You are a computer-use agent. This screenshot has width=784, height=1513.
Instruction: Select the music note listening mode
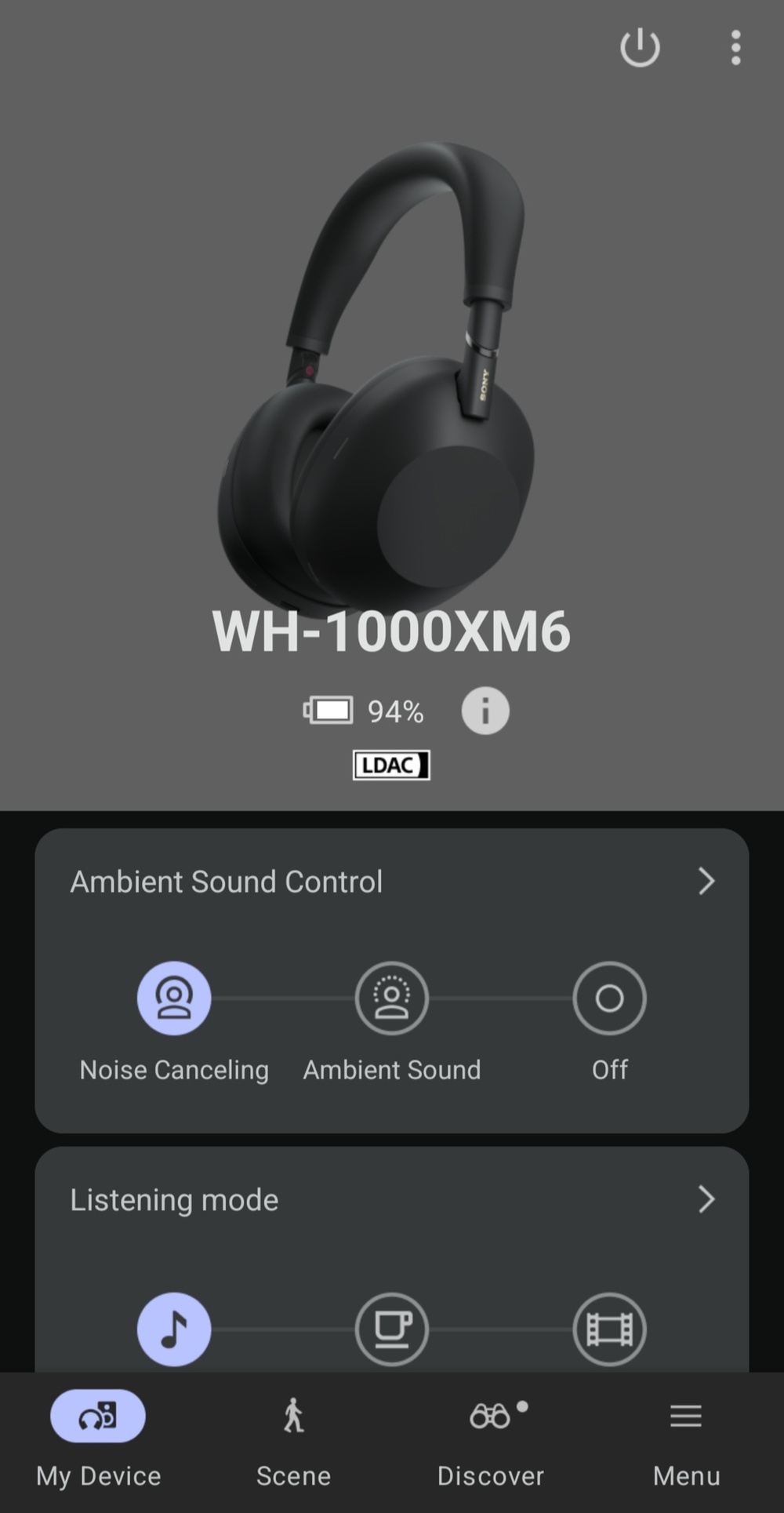pos(174,1329)
